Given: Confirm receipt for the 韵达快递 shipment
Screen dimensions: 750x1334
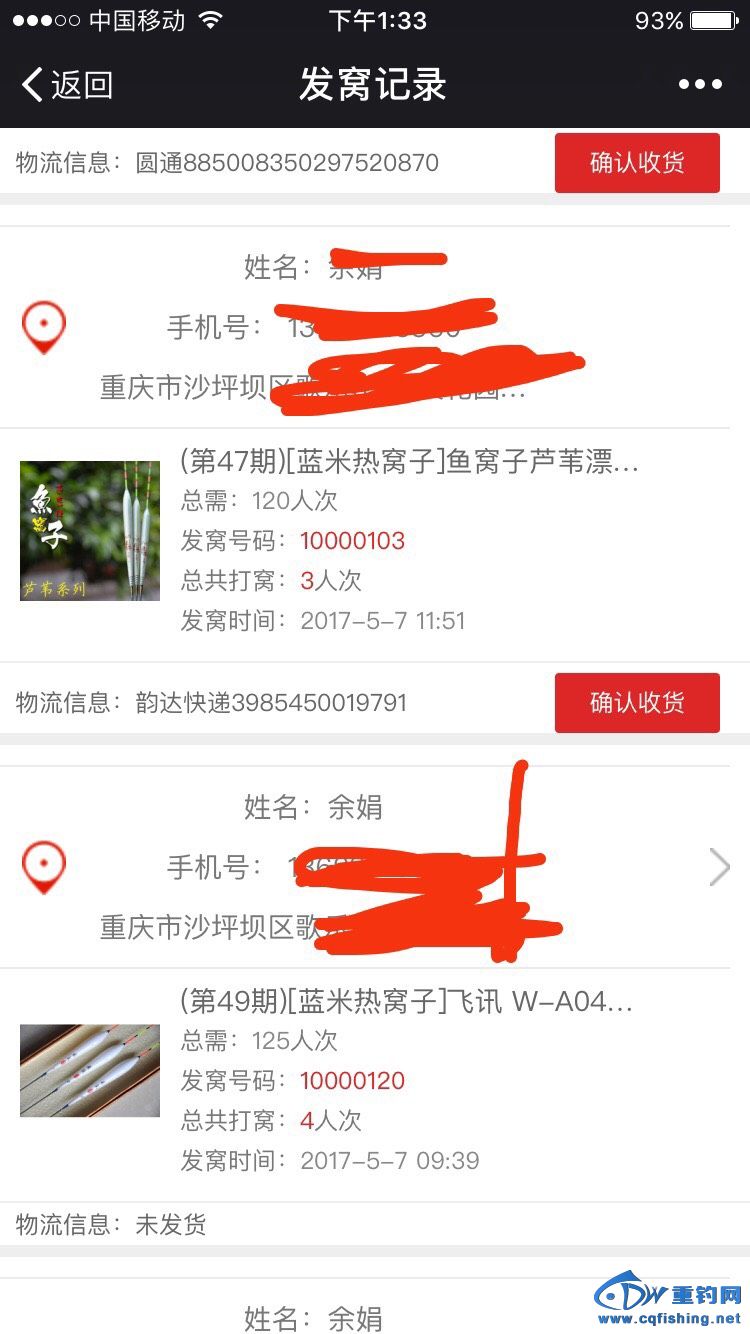Looking at the screenshot, I should [x=637, y=702].
